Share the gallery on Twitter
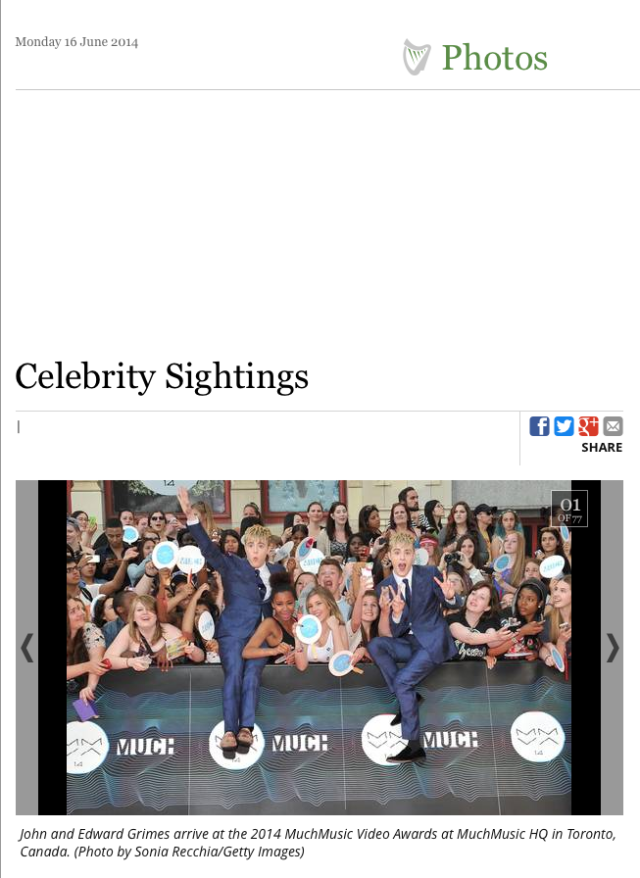Viewport: 640px width, 878px height. pos(564,426)
